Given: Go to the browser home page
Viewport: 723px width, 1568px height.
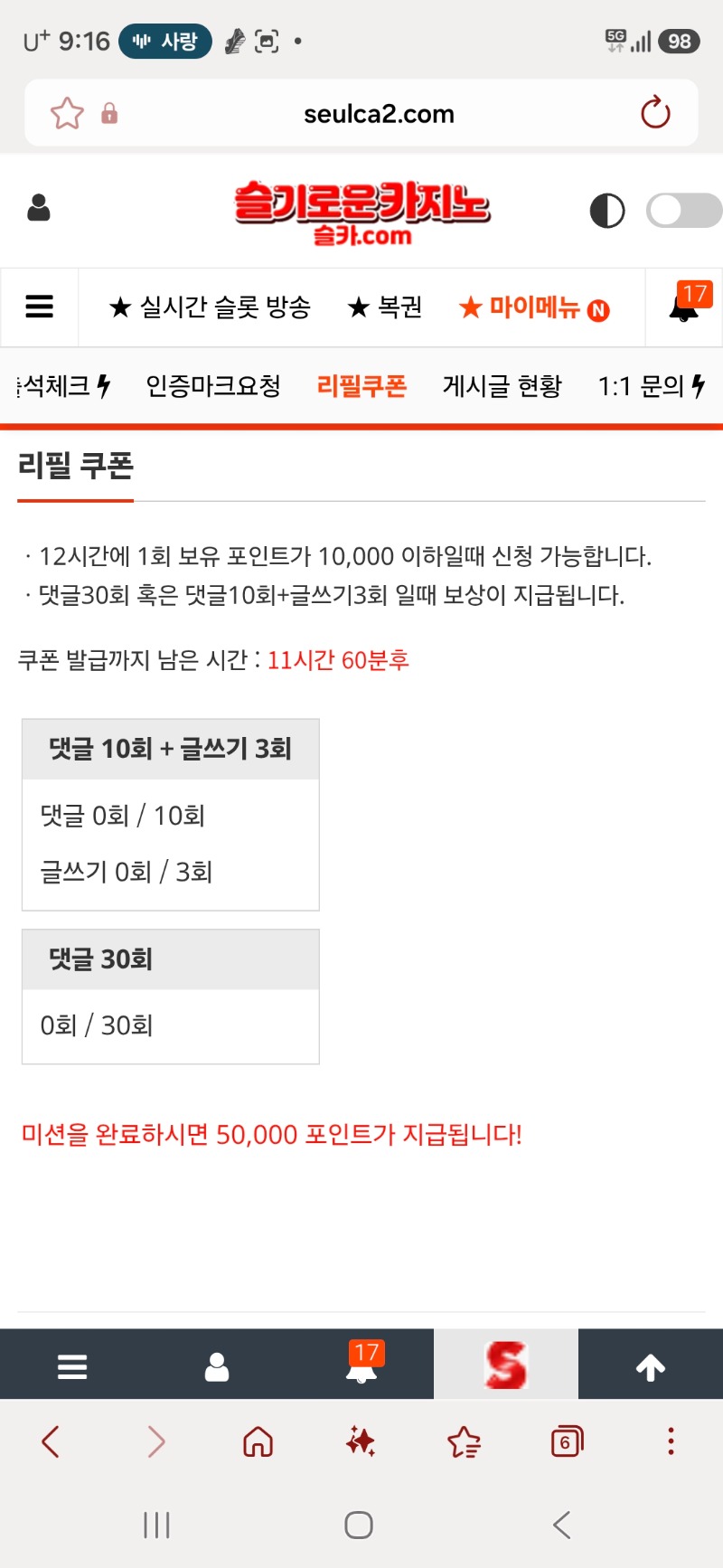Looking at the screenshot, I should point(258,1441).
